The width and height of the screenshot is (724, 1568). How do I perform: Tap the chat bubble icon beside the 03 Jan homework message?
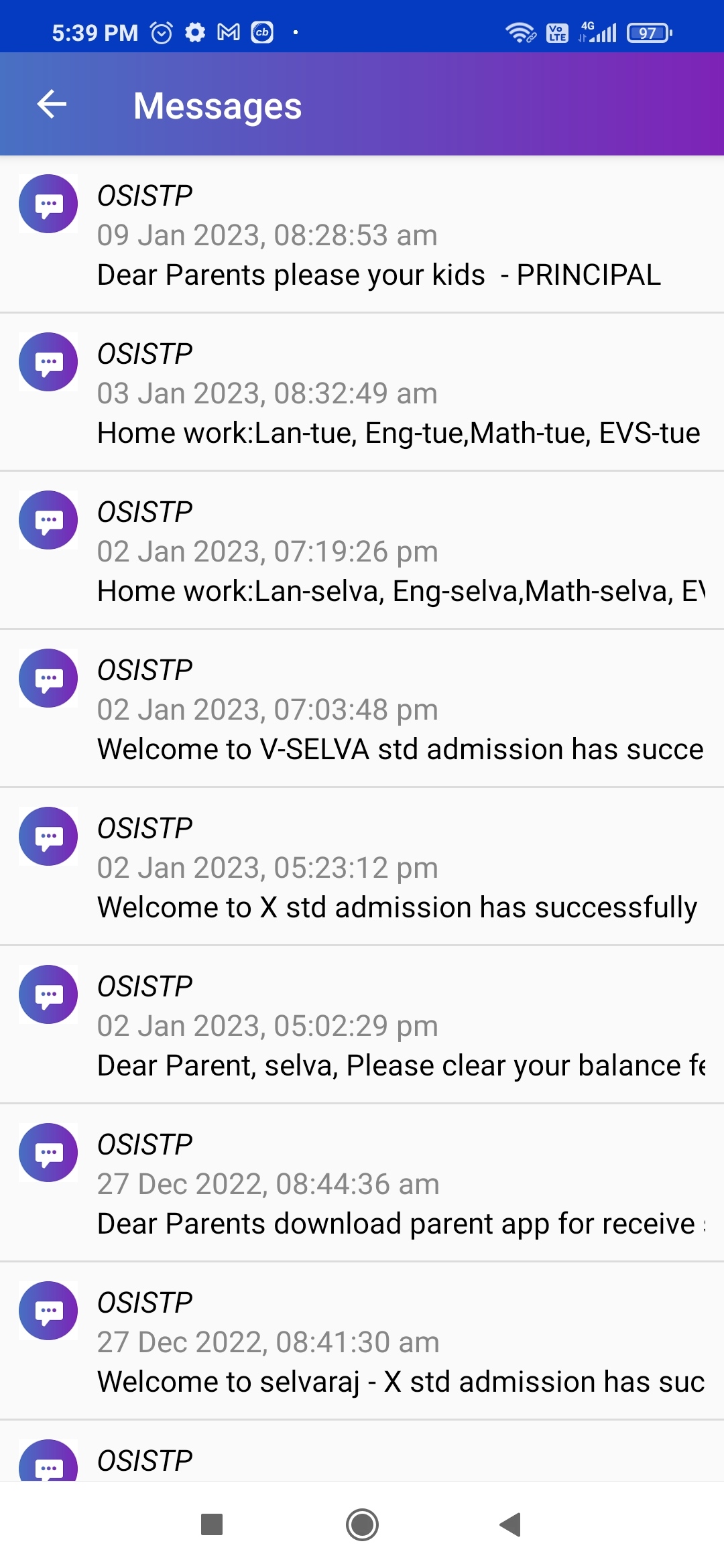coord(48,362)
